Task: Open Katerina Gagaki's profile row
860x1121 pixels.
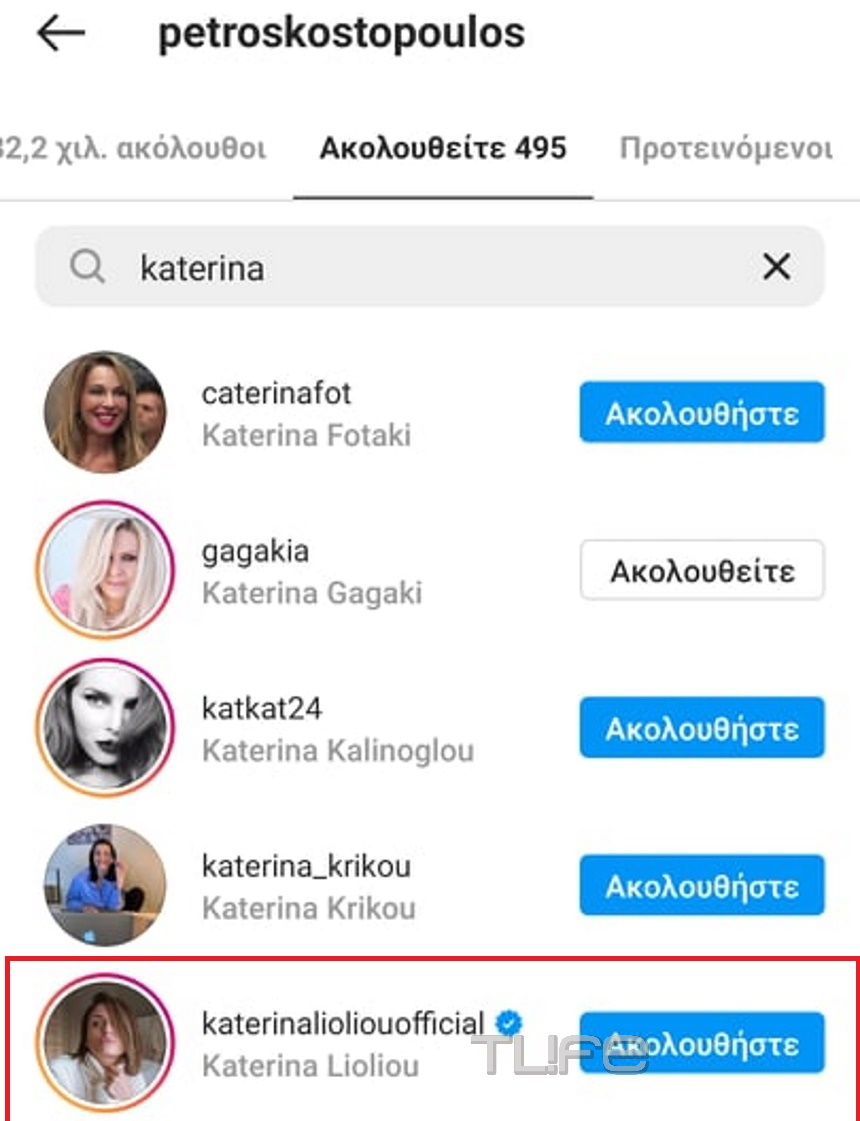Action: coord(312,572)
